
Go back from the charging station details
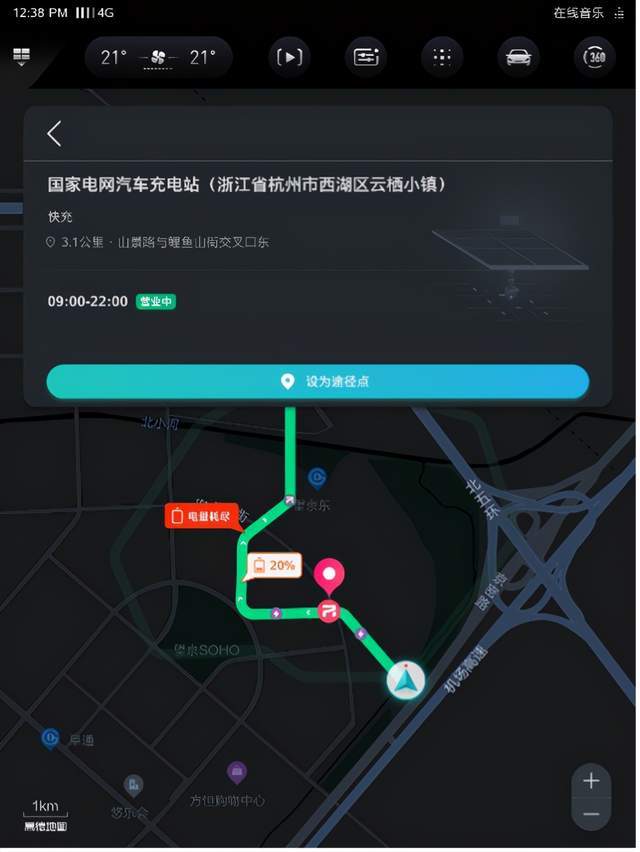pos(54,134)
